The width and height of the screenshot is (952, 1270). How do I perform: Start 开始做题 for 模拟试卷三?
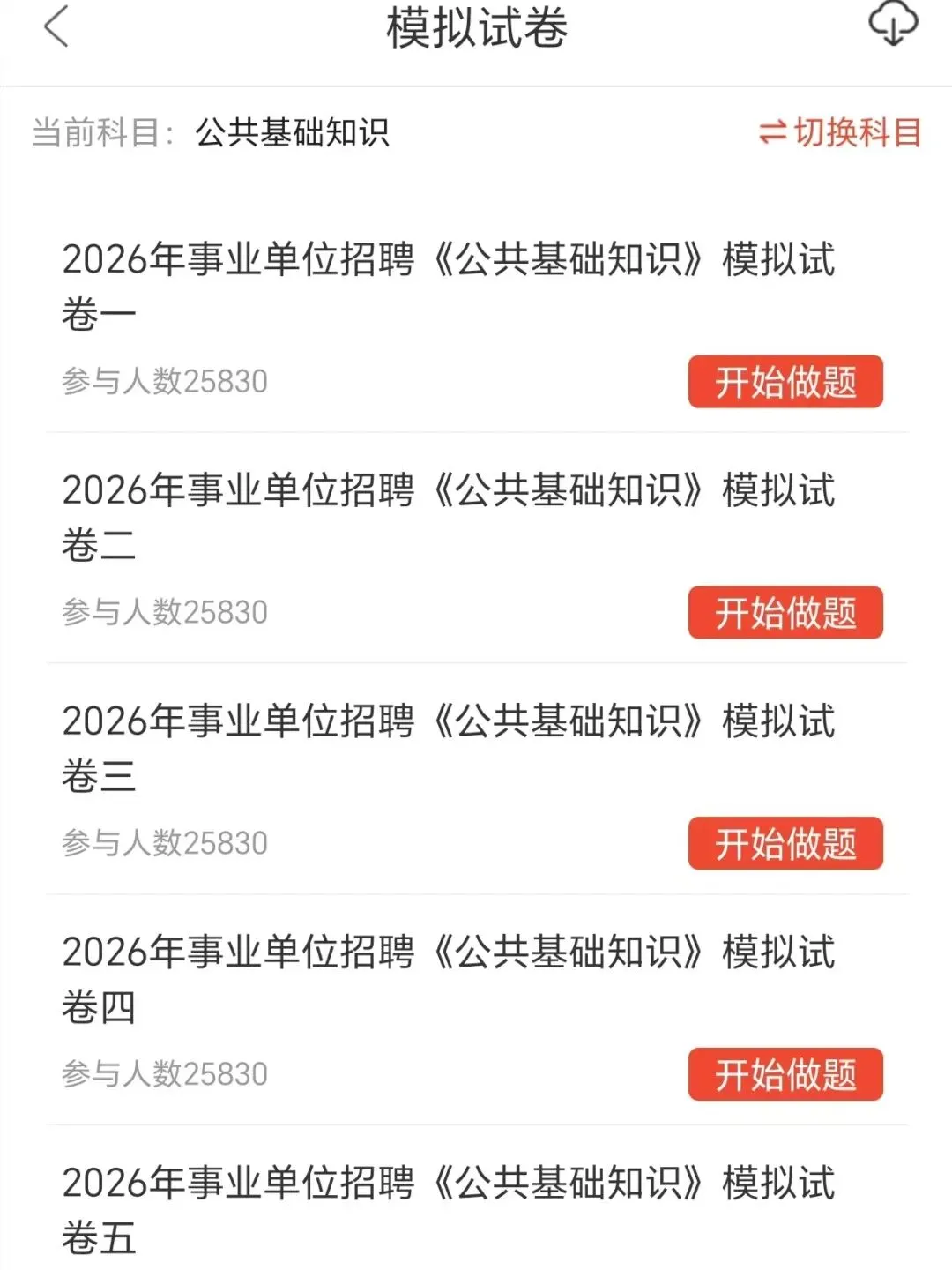[x=785, y=844]
